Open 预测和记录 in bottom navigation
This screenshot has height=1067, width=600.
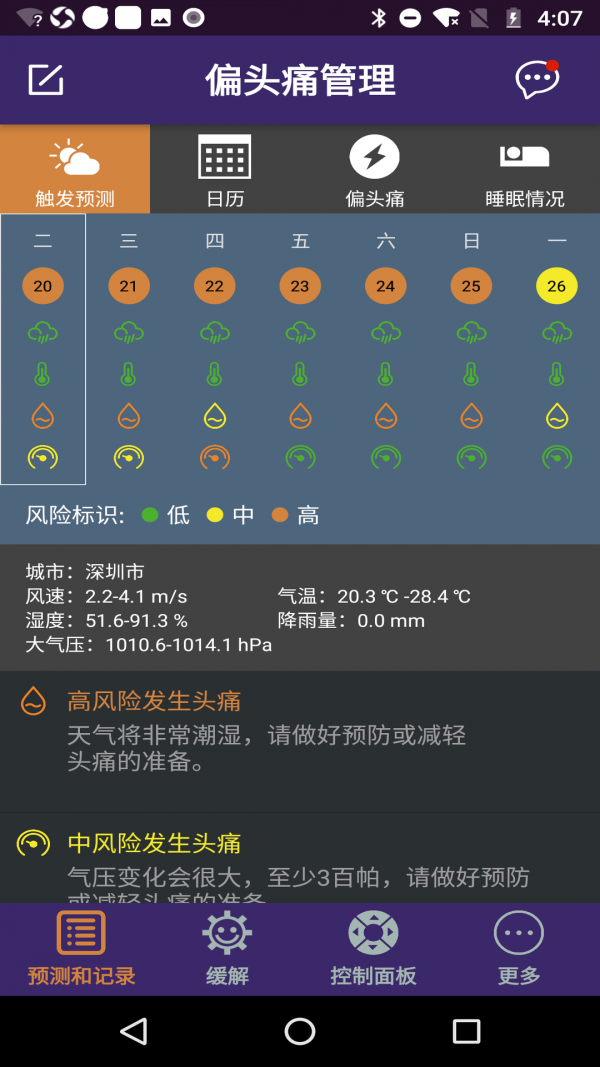click(x=81, y=948)
